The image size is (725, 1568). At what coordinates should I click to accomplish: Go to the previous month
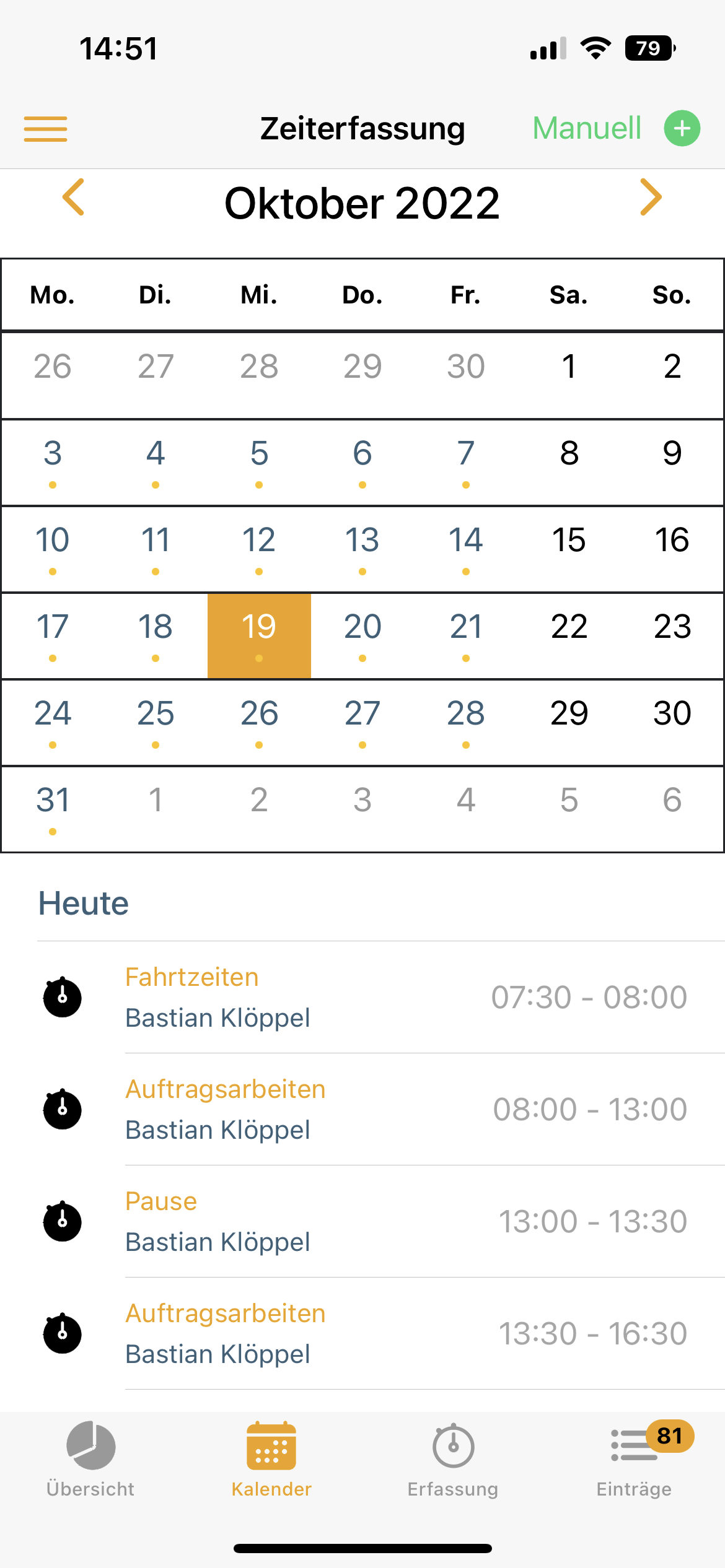point(74,198)
